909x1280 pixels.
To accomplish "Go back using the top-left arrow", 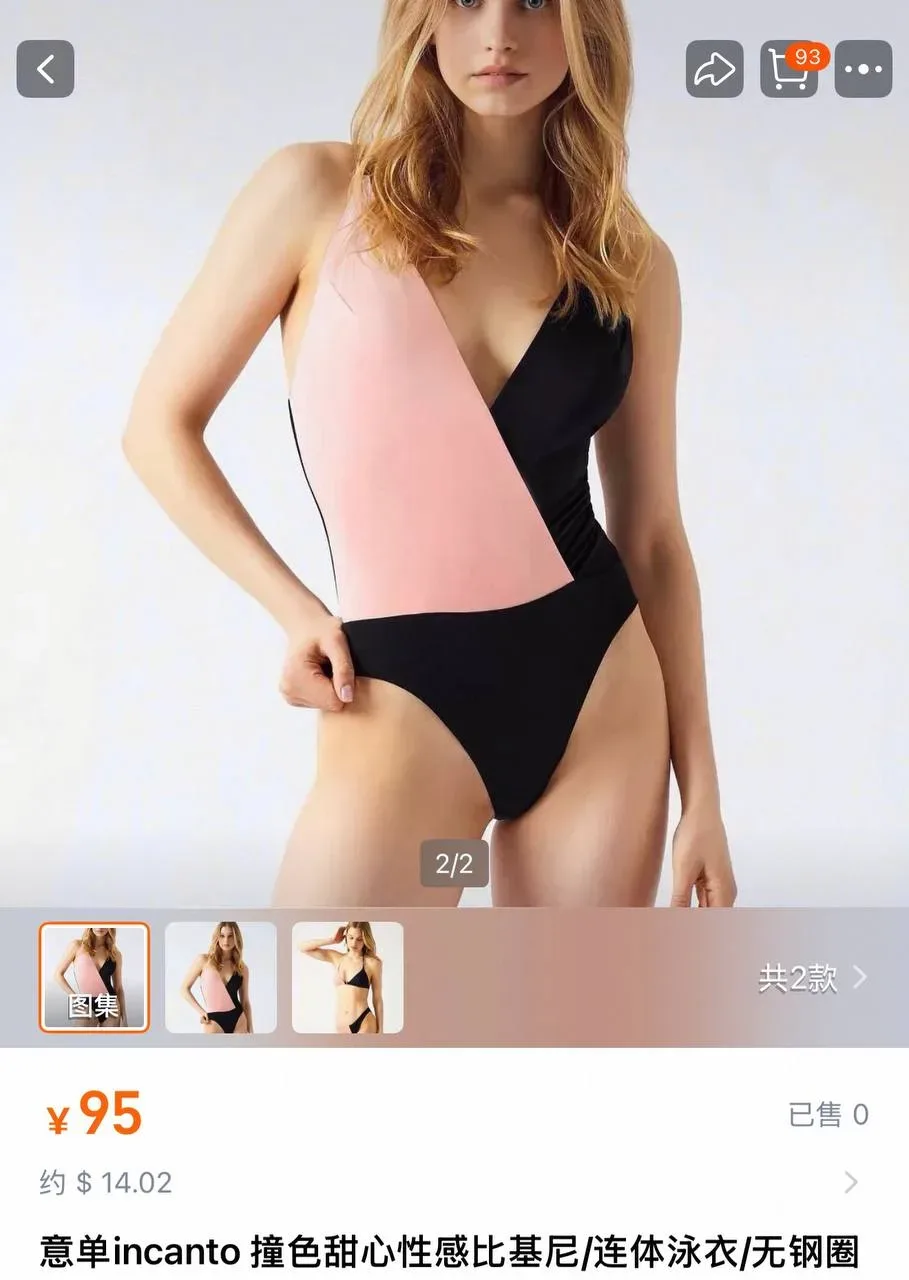I will point(45,69).
